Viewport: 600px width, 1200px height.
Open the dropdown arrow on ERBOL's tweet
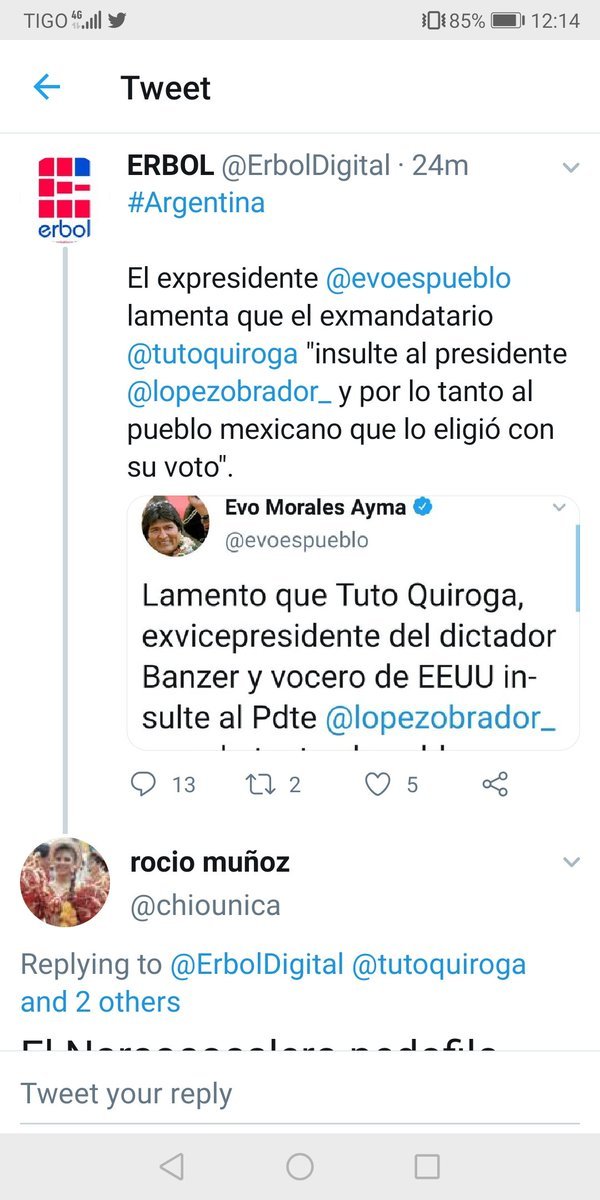tap(571, 168)
